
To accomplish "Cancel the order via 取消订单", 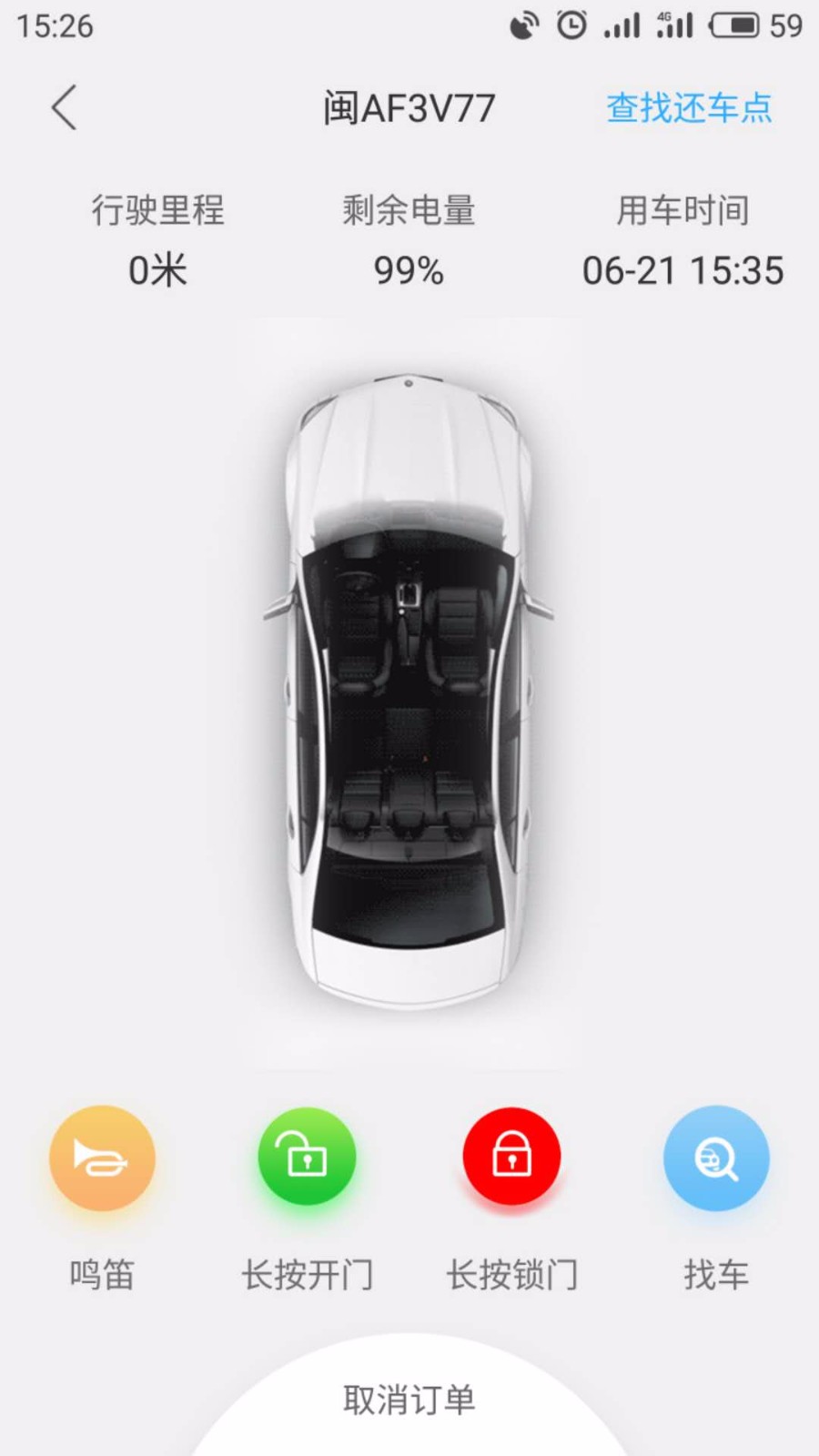I will (409, 1400).
